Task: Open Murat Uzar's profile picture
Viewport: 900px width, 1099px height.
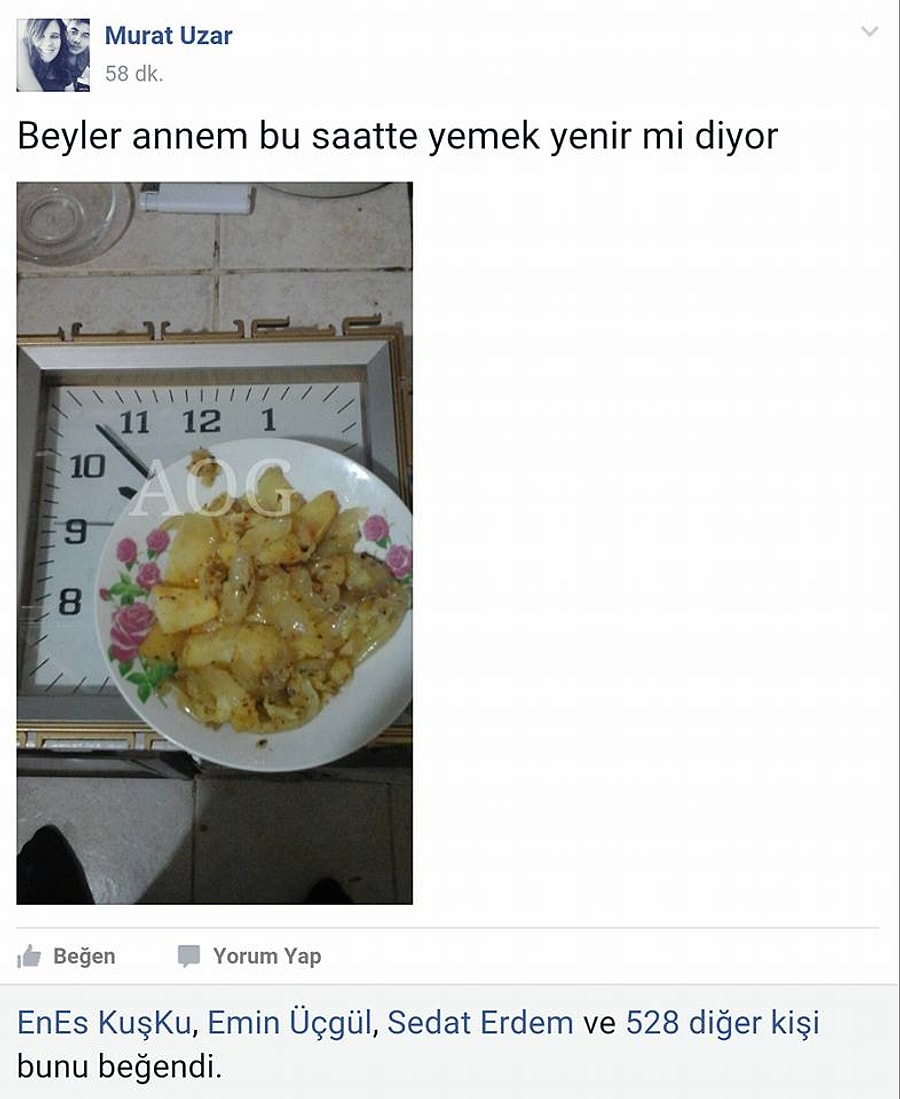Action: tap(53, 55)
